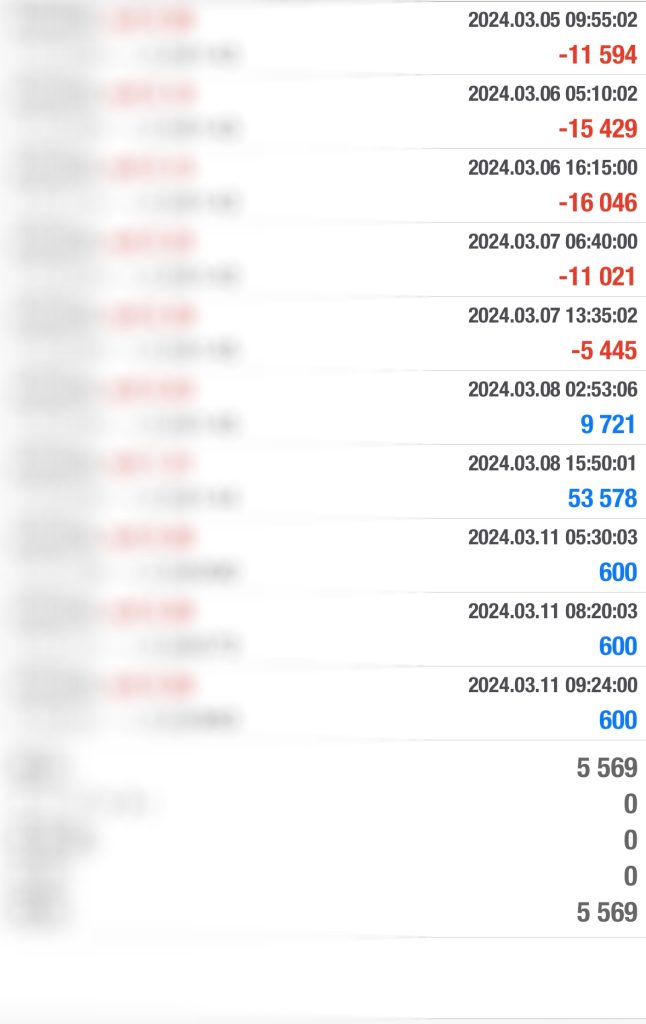
Task: View details of the 2024.03.07 06:40:00 trade
Action: [323, 259]
